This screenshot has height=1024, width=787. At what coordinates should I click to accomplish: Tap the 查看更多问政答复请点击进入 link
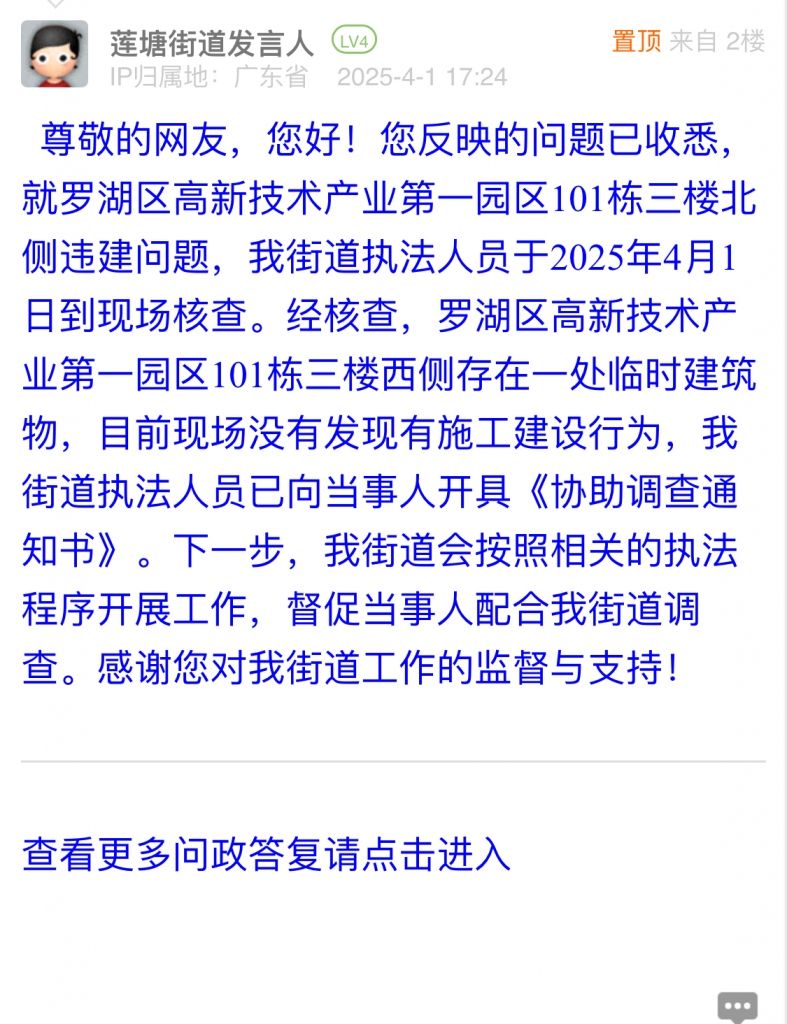pyautogui.click(x=266, y=855)
